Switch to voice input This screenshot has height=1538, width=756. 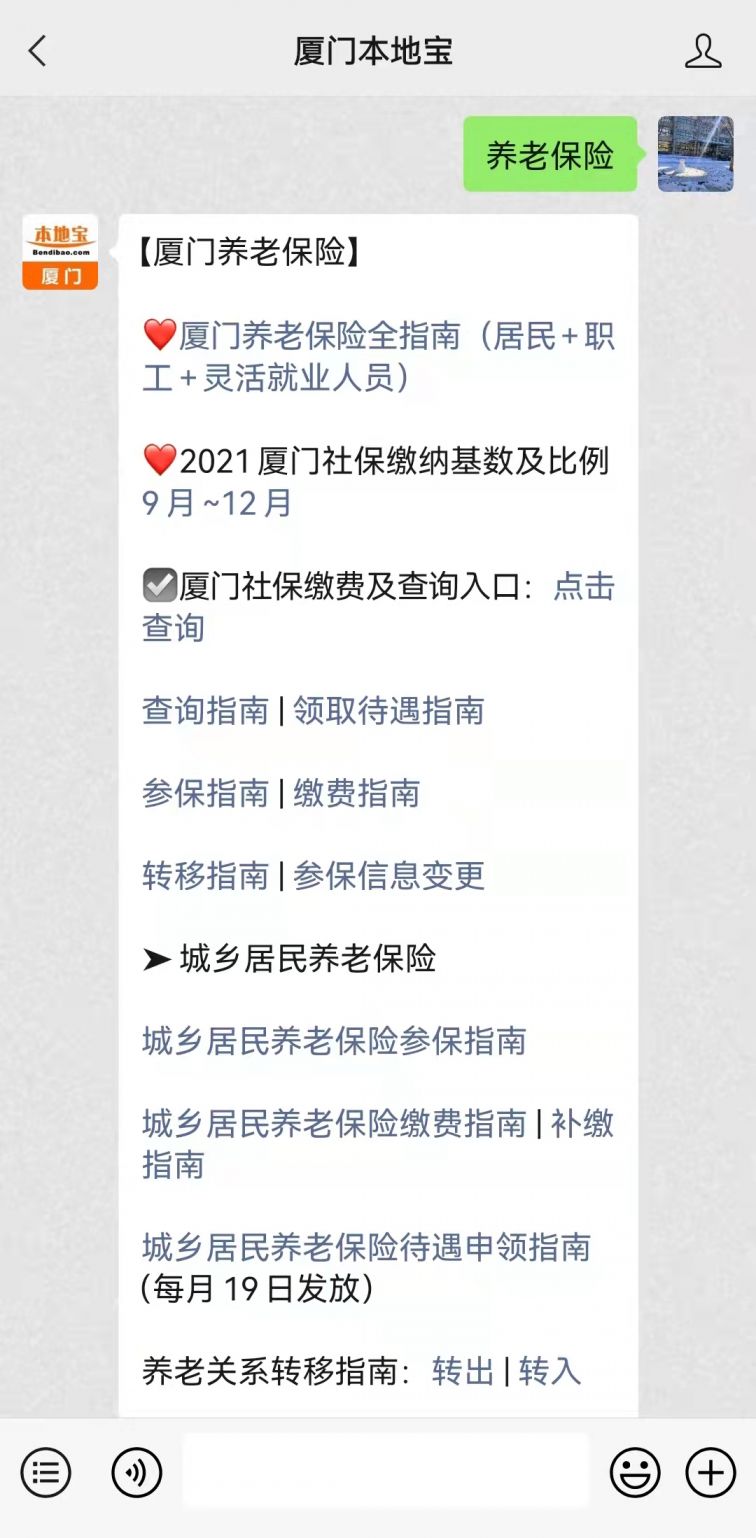pyautogui.click(x=137, y=1472)
